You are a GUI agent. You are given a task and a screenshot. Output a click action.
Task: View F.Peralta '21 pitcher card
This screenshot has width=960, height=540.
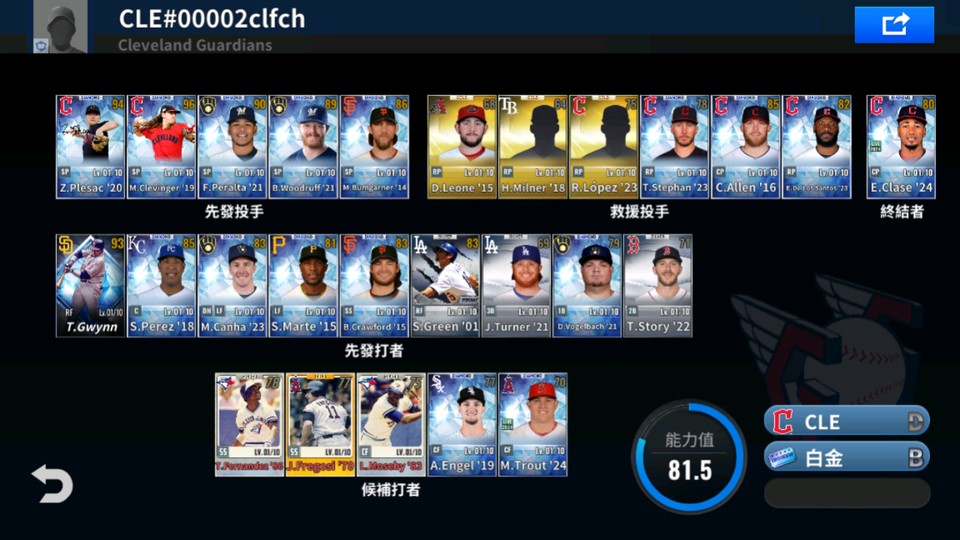pos(232,146)
